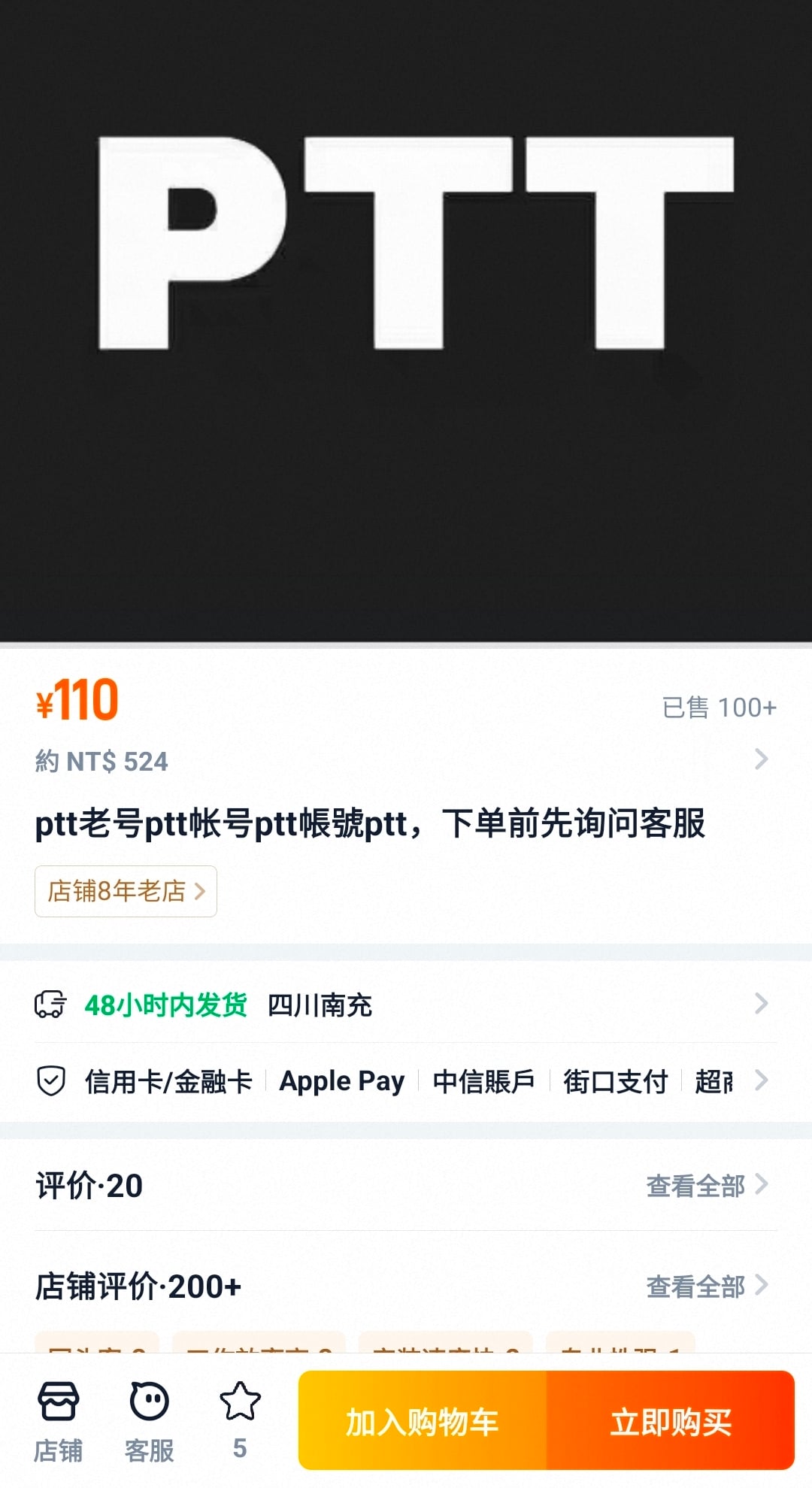This screenshot has width=812, height=1488.
Task: Open the 店铺8年老店 shop badge
Action: click(x=126, y=891)
